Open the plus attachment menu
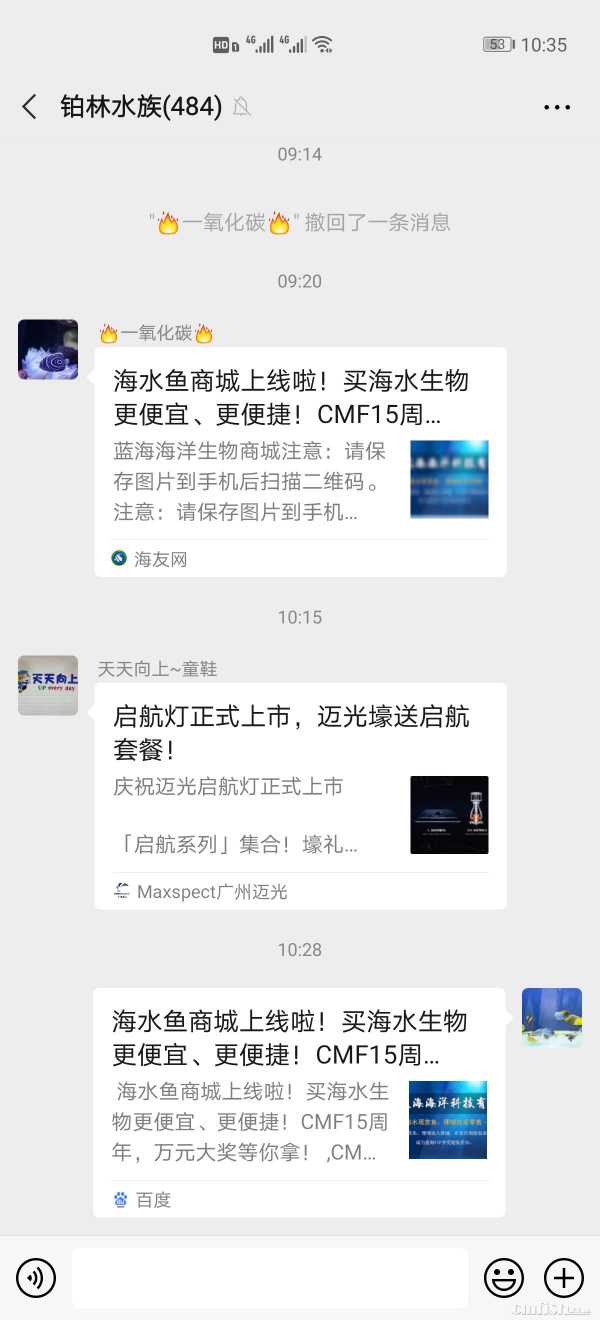600x1320 pixels. pos(563,1277)
